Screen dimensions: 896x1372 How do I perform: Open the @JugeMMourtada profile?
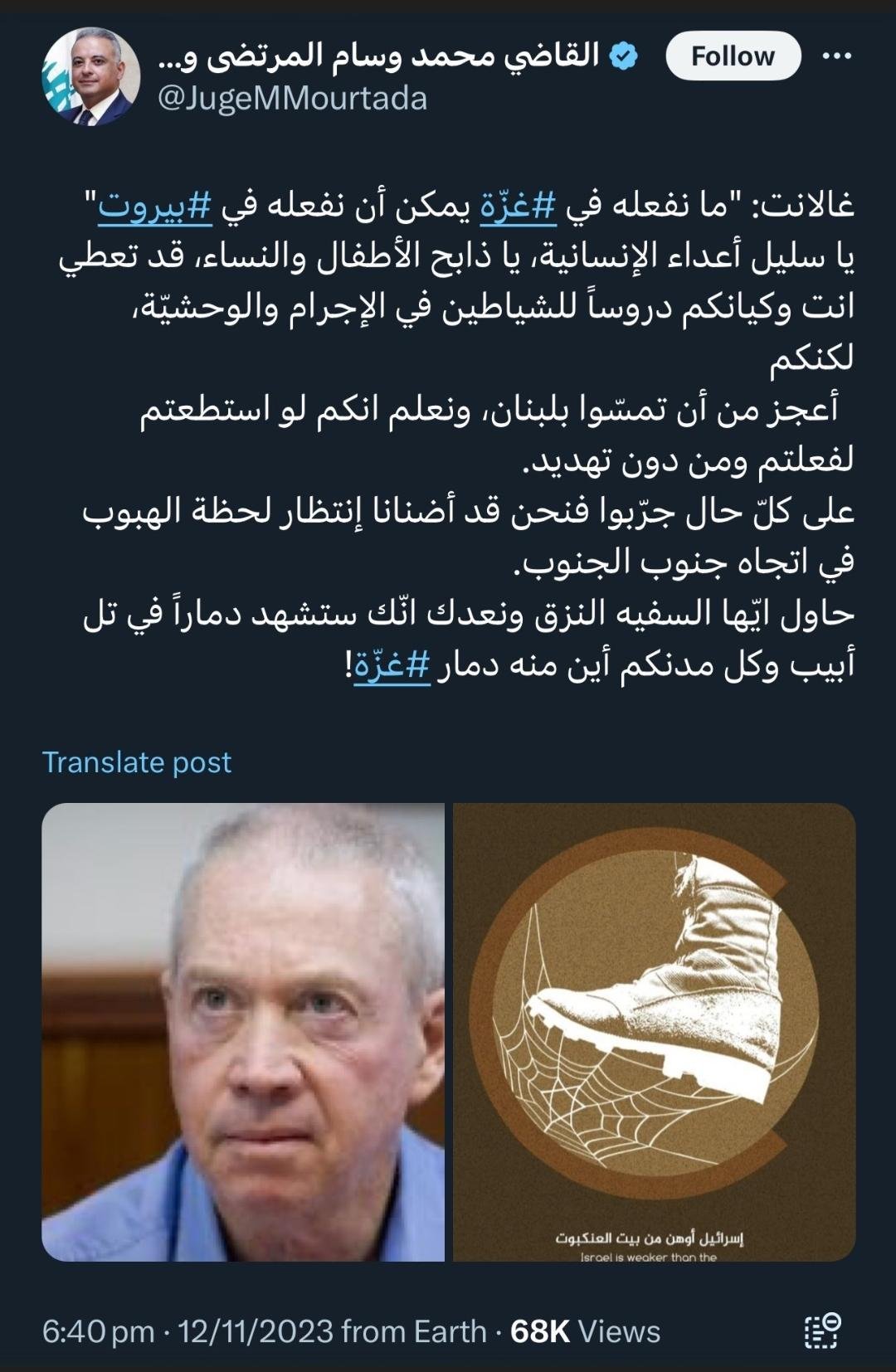pyautogui.click(x=291, y=99)
